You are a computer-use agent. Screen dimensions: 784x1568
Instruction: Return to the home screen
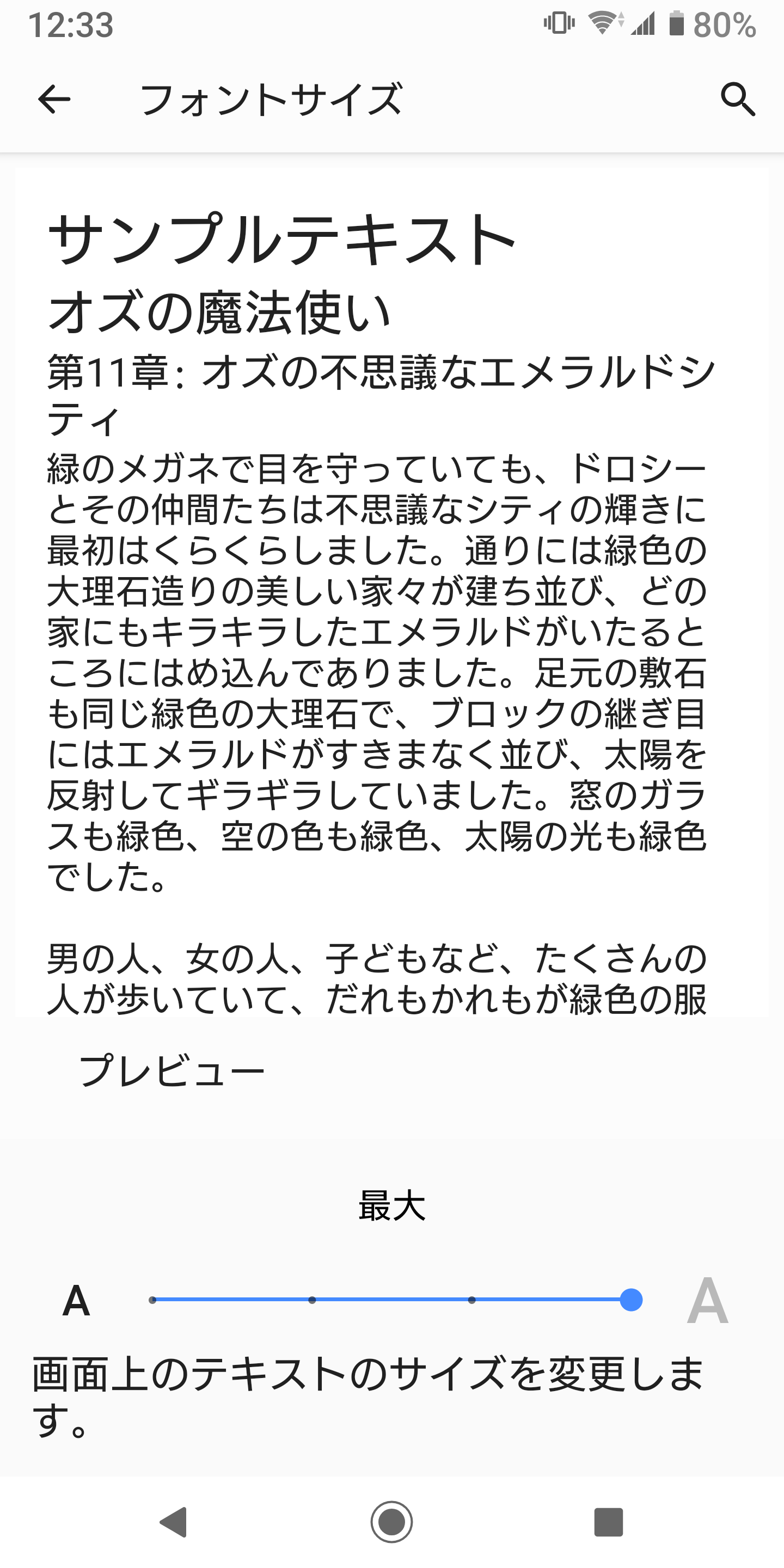[x=391, y=1522]
